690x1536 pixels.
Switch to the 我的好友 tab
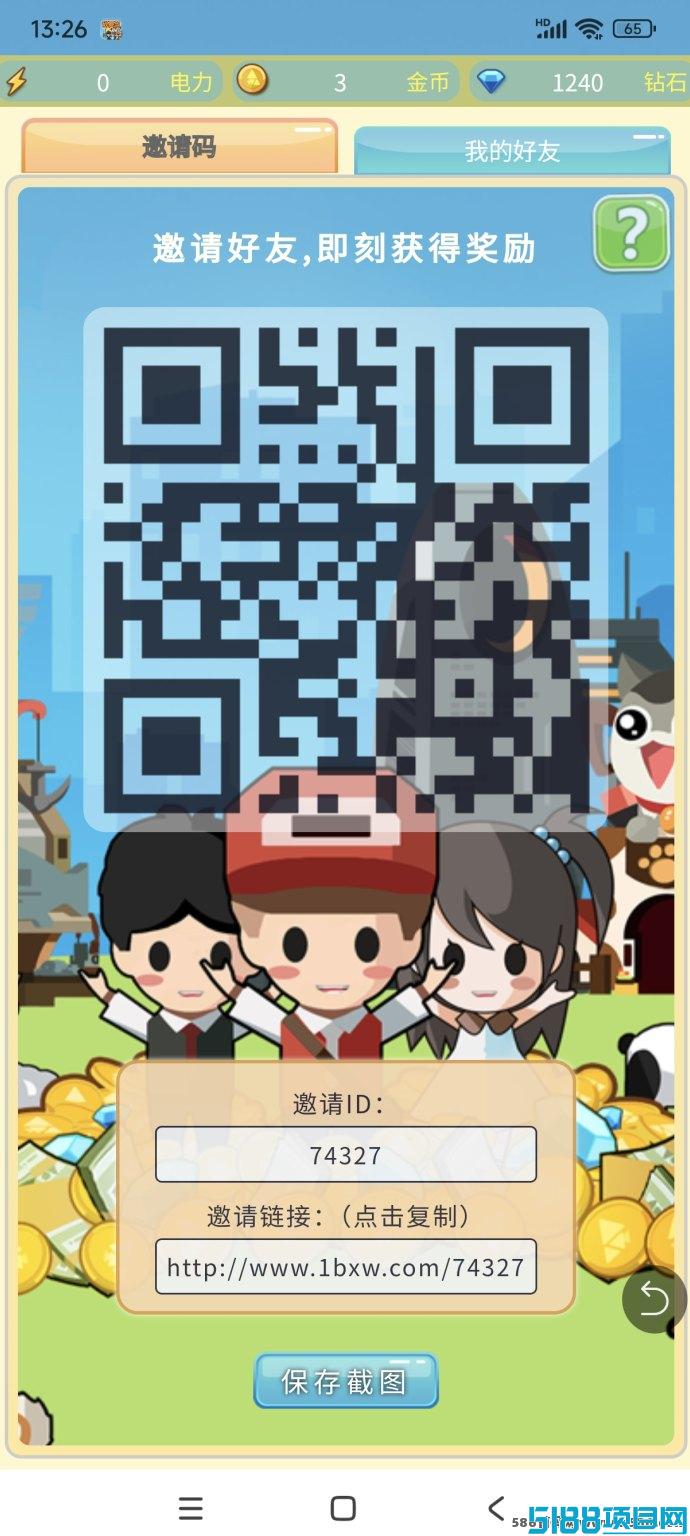[512, 151]
